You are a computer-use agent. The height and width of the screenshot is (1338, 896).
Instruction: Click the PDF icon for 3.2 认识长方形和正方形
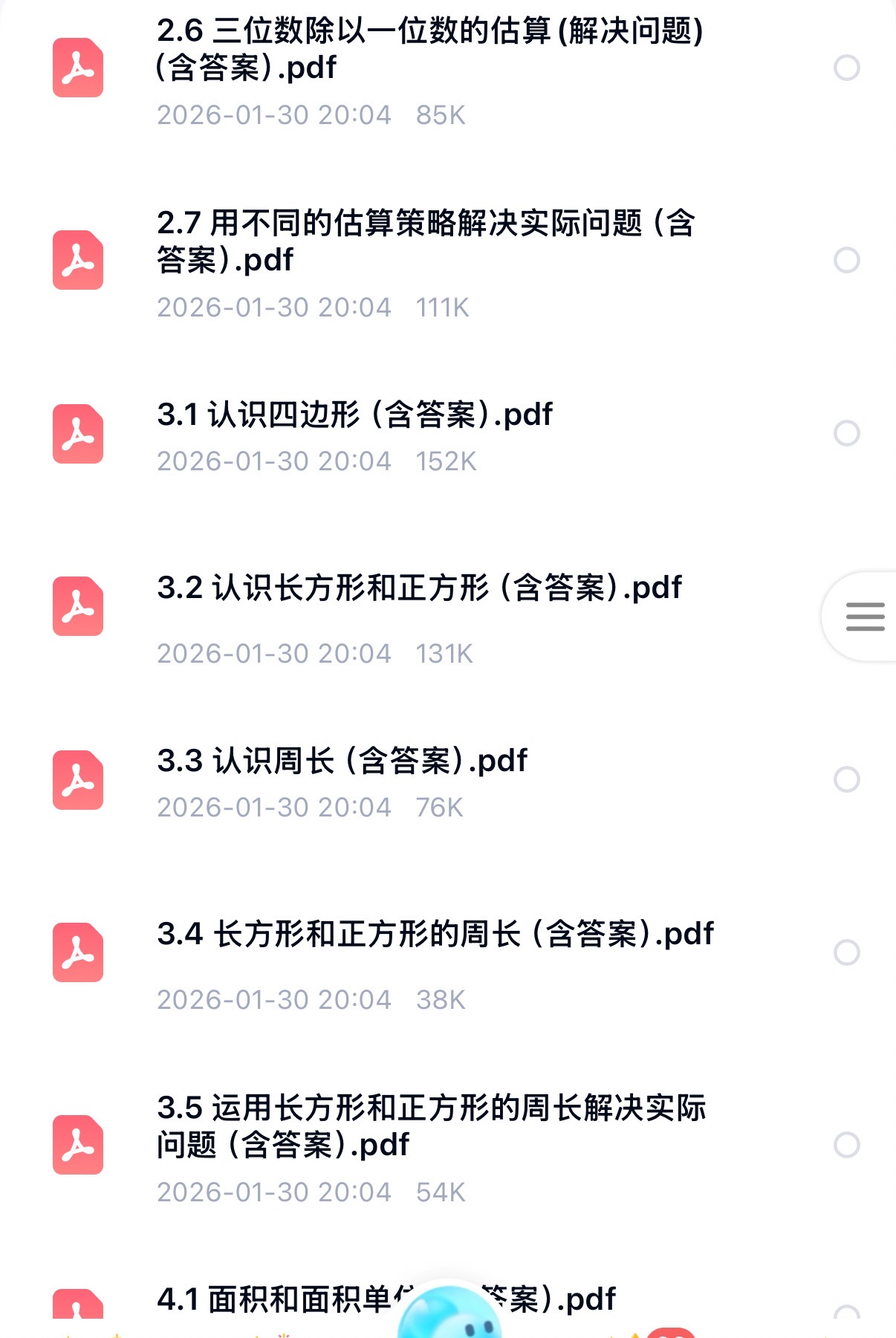[x=77, y=607]
